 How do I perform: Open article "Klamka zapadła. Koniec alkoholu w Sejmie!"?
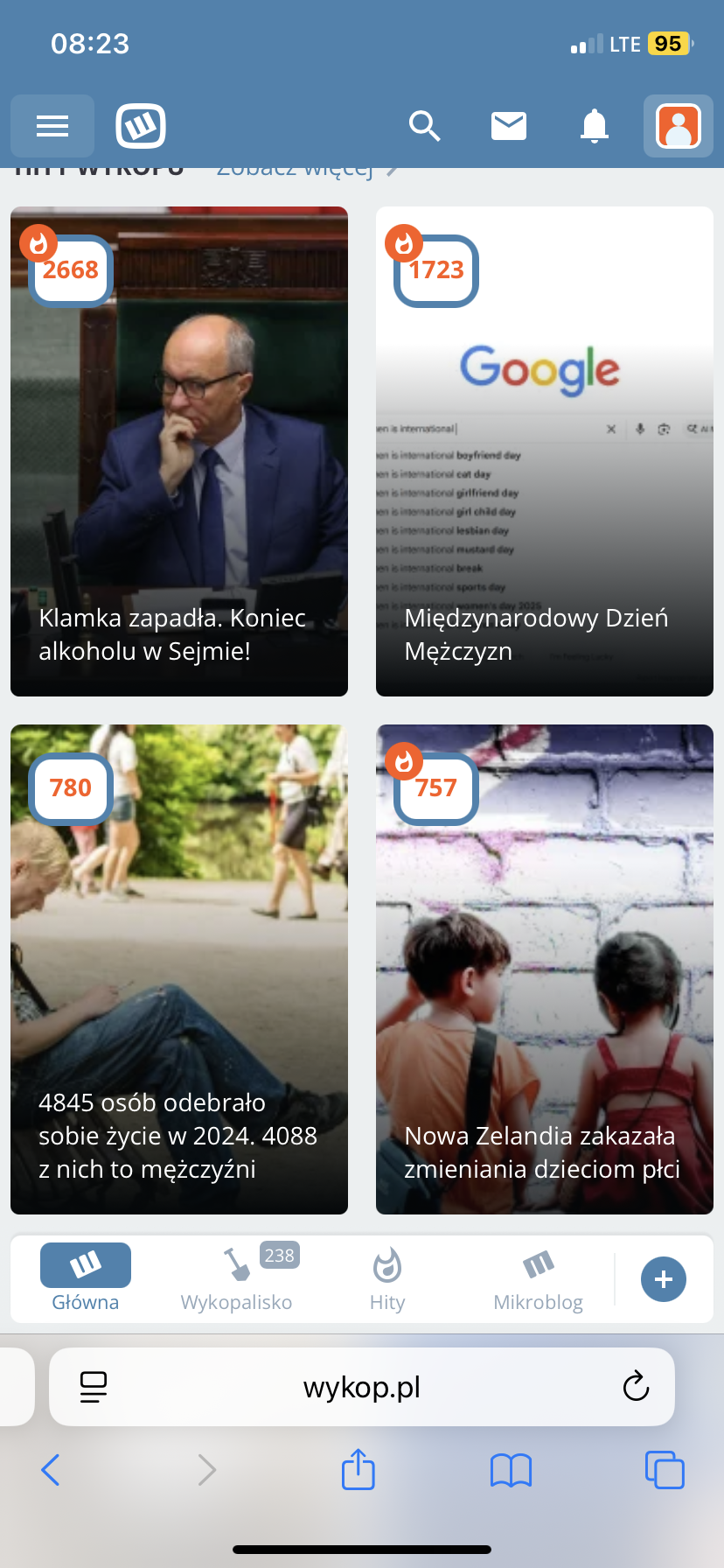[x=179, y=451]
